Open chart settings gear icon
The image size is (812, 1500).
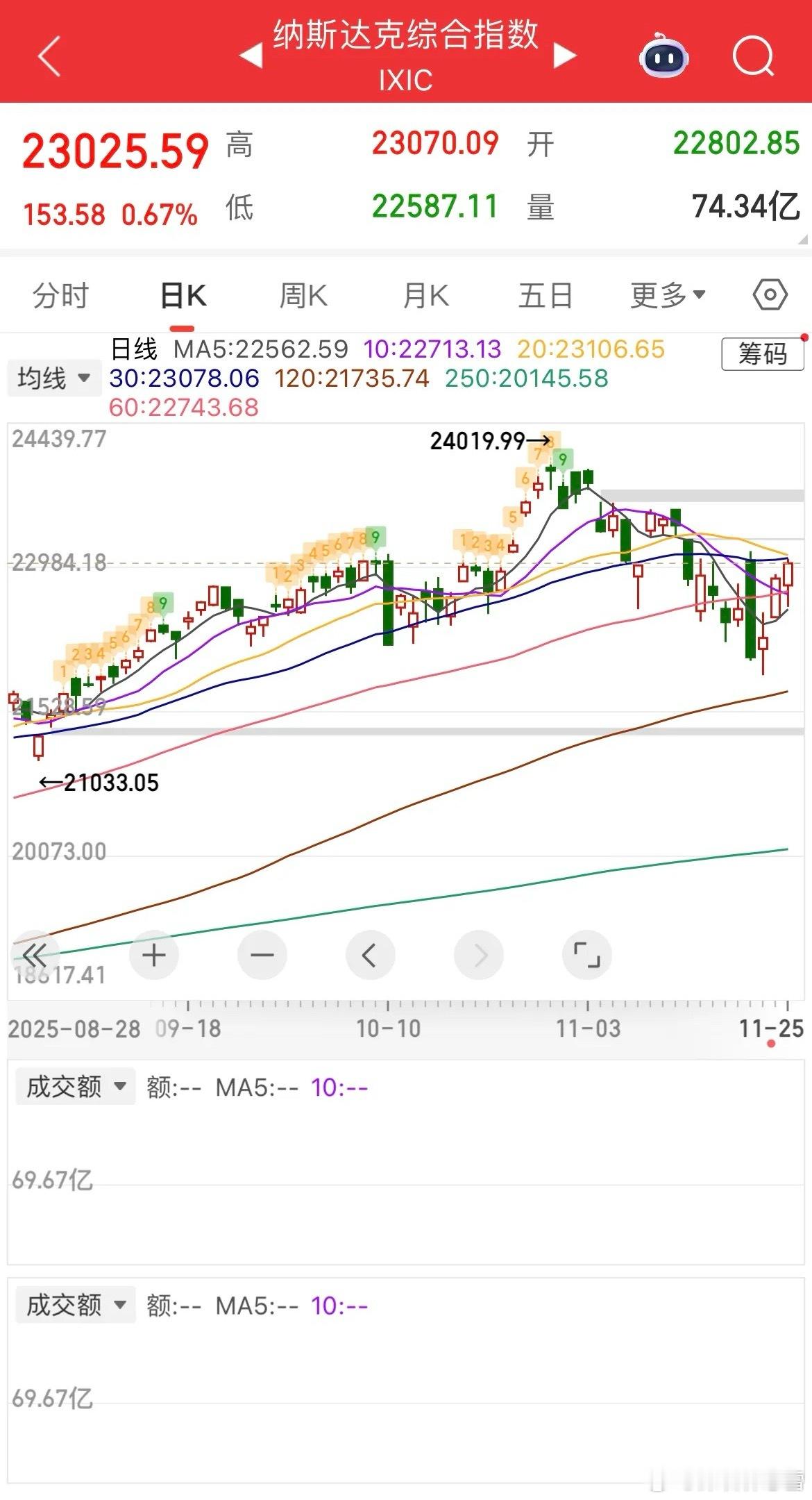[x=769, y=294]
